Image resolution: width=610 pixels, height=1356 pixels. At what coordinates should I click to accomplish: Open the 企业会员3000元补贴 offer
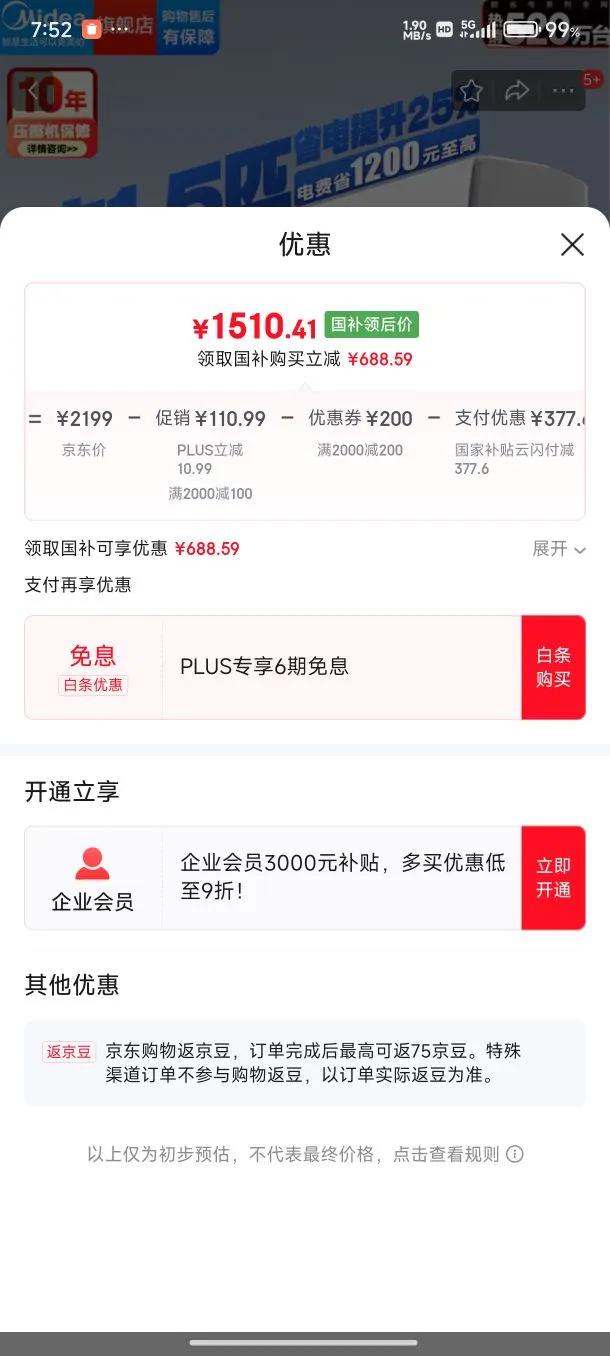click(340, 878)
